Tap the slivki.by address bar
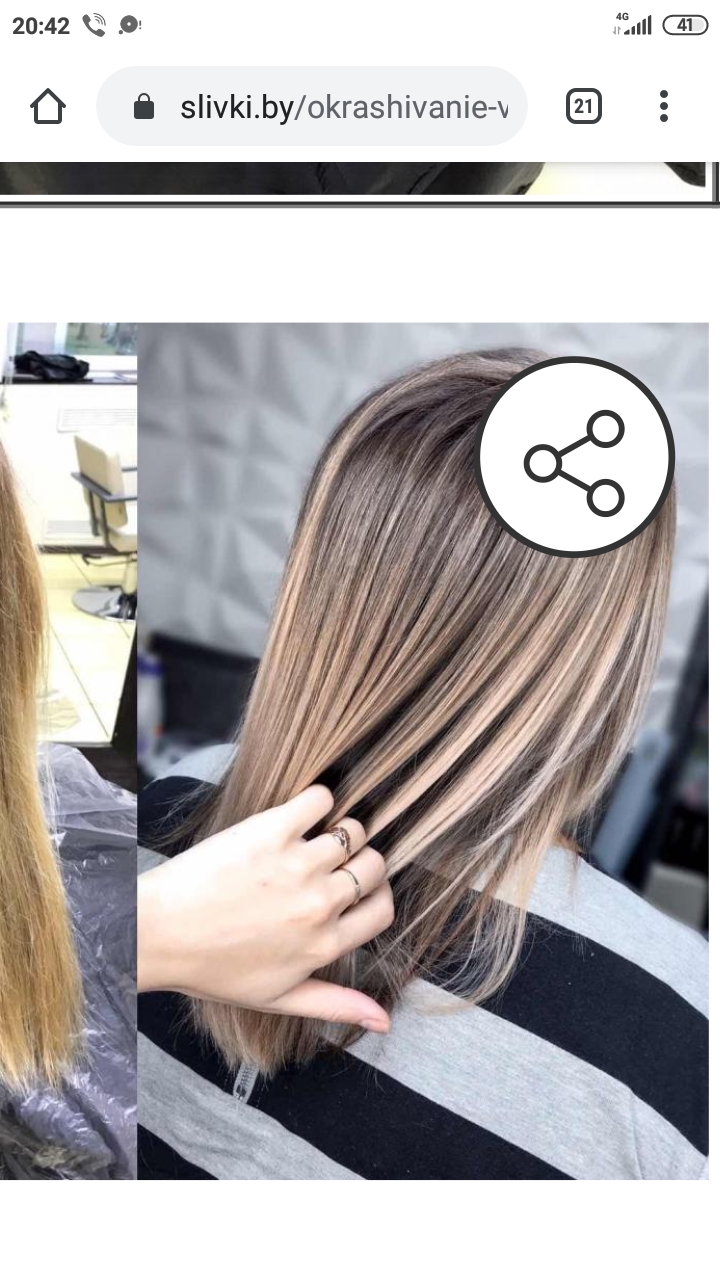 click(330, 107)
